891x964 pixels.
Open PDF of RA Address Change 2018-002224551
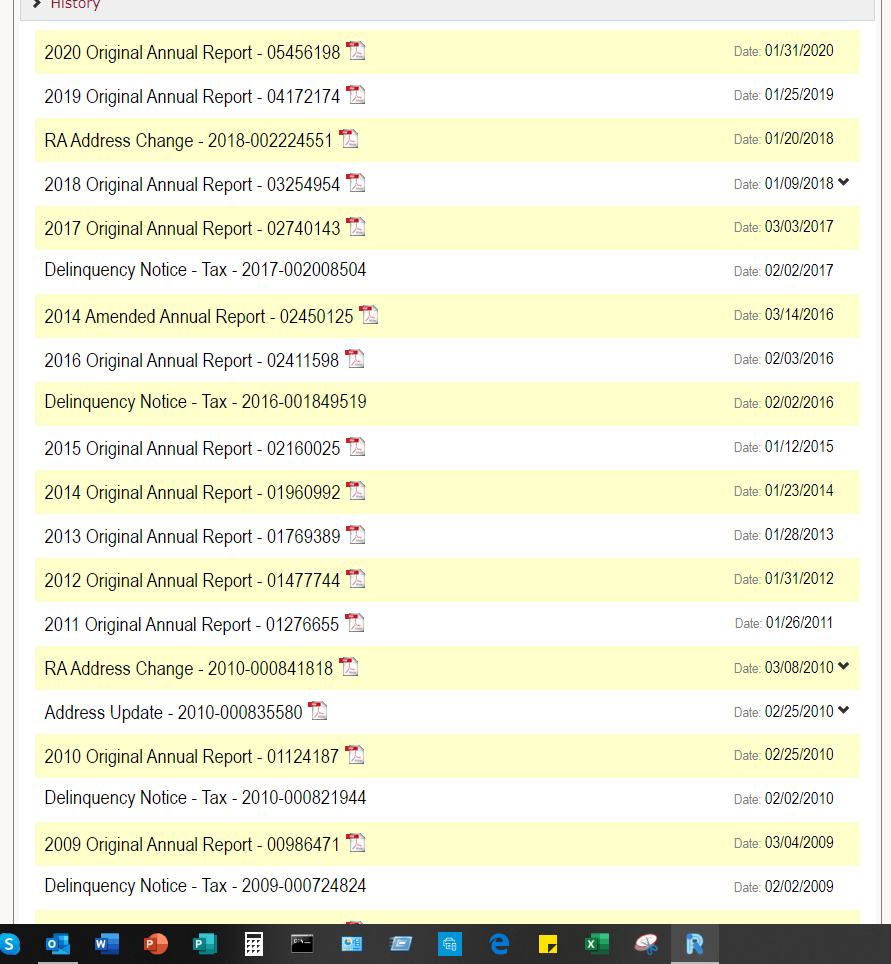348,139
